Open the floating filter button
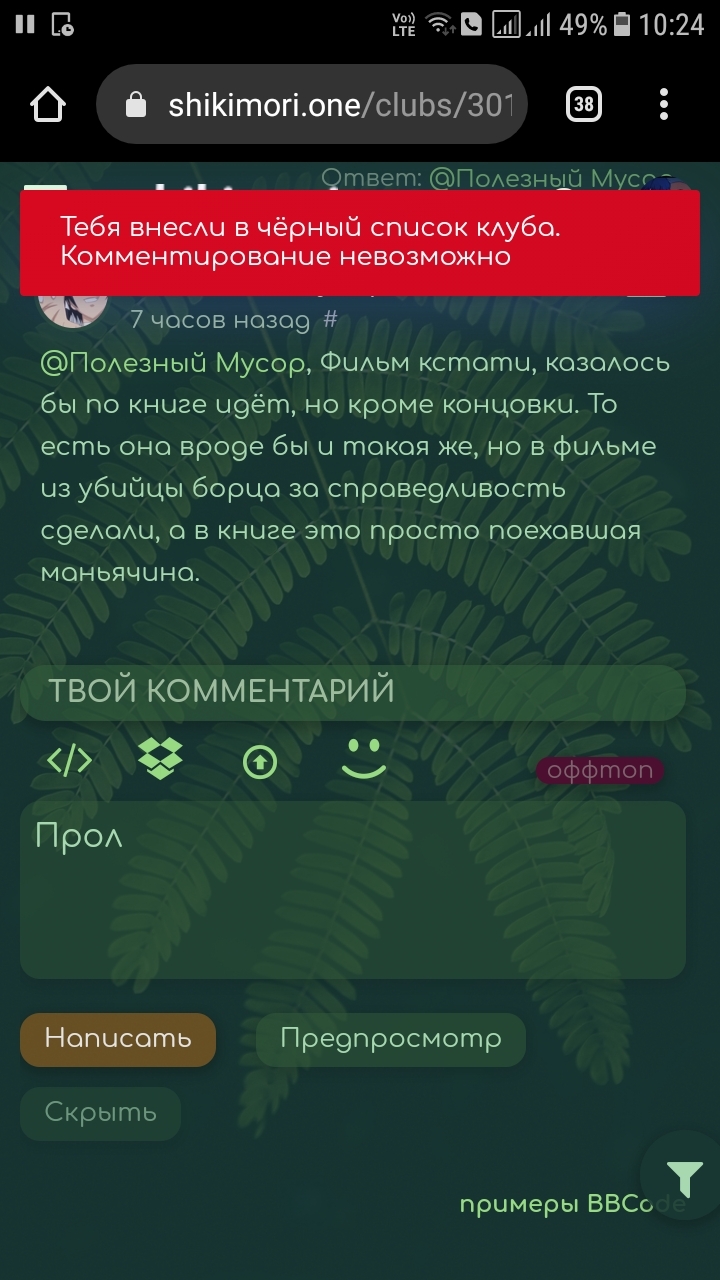720x1280 pixels. [686, 1179]
